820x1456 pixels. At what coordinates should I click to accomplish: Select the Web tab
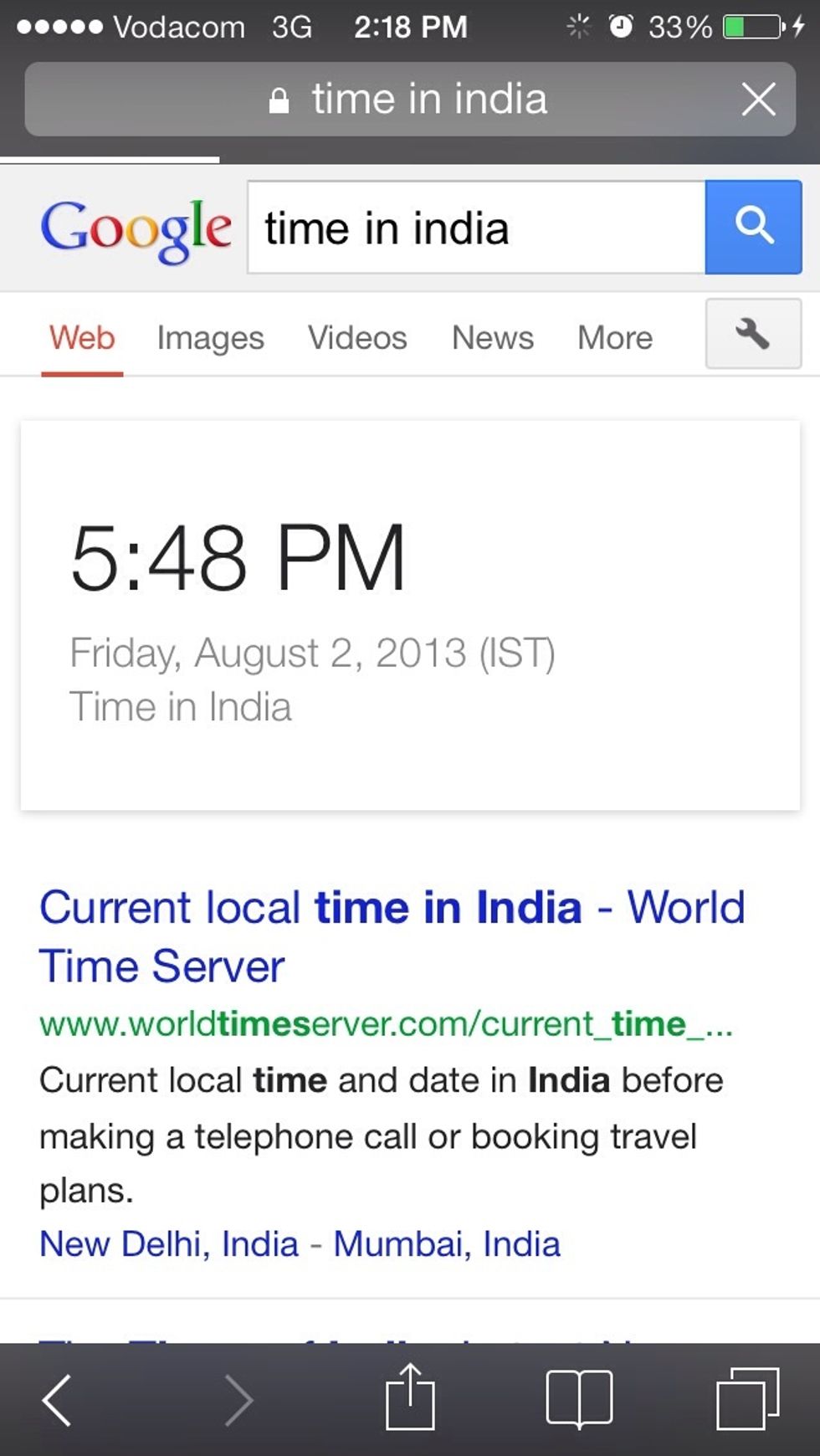82,338
